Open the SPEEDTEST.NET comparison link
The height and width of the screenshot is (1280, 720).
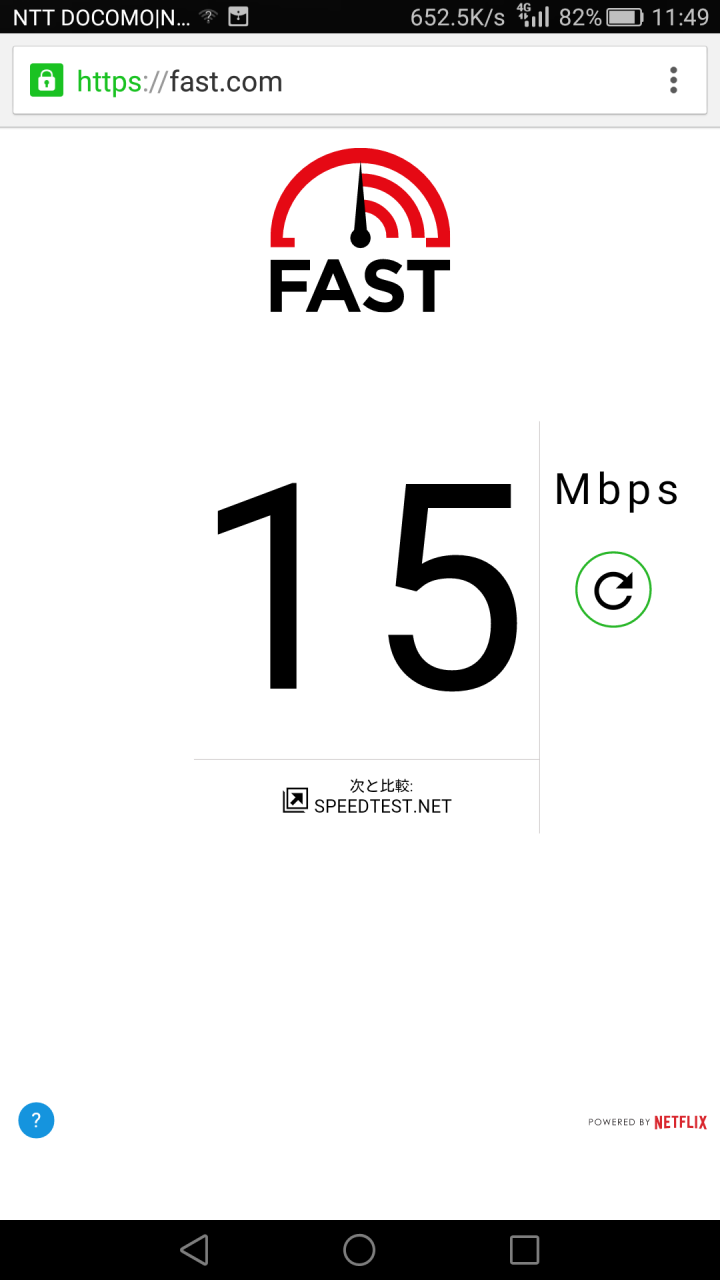point(367,797)
